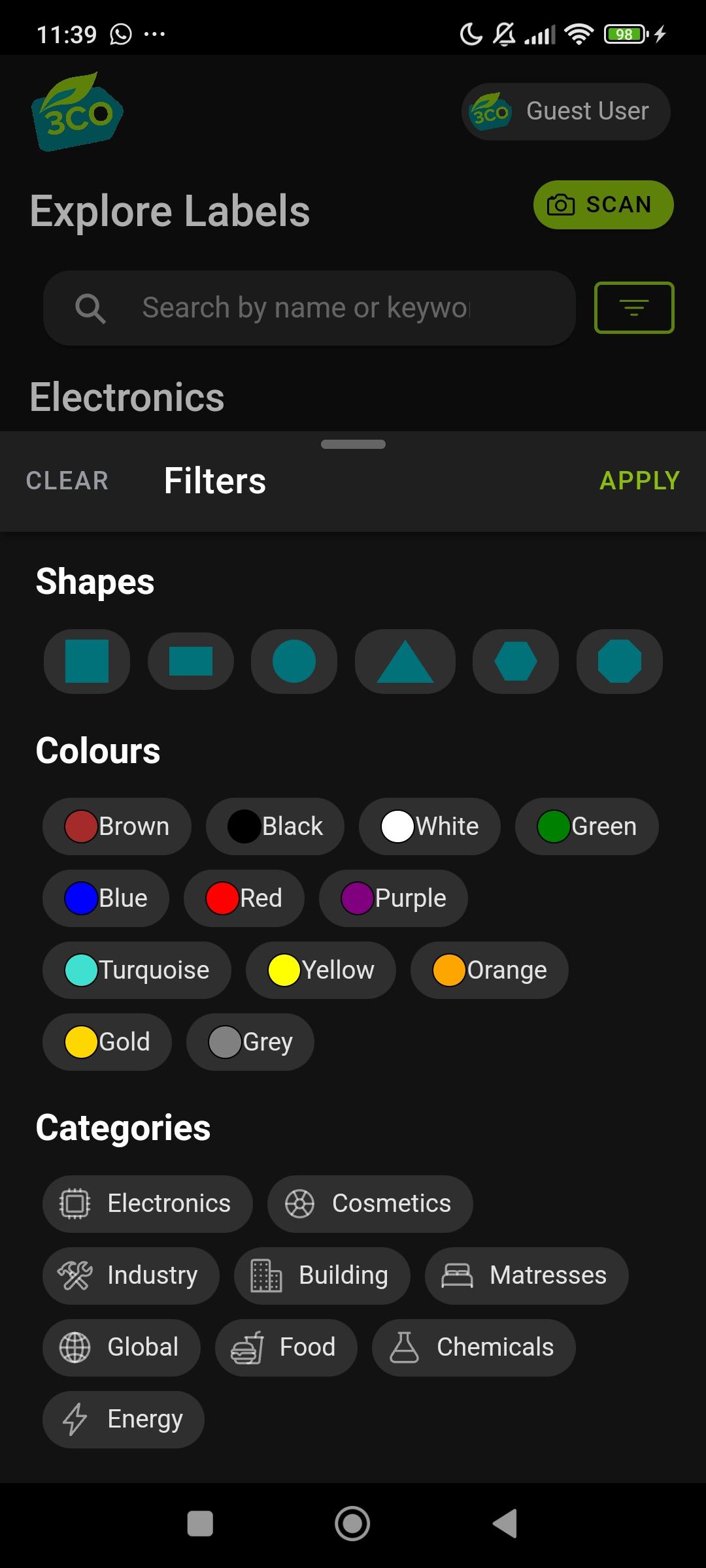Go back using system back button
Image resolution: width=706 pixels, height=1568 pixels.
[505, 1524]
